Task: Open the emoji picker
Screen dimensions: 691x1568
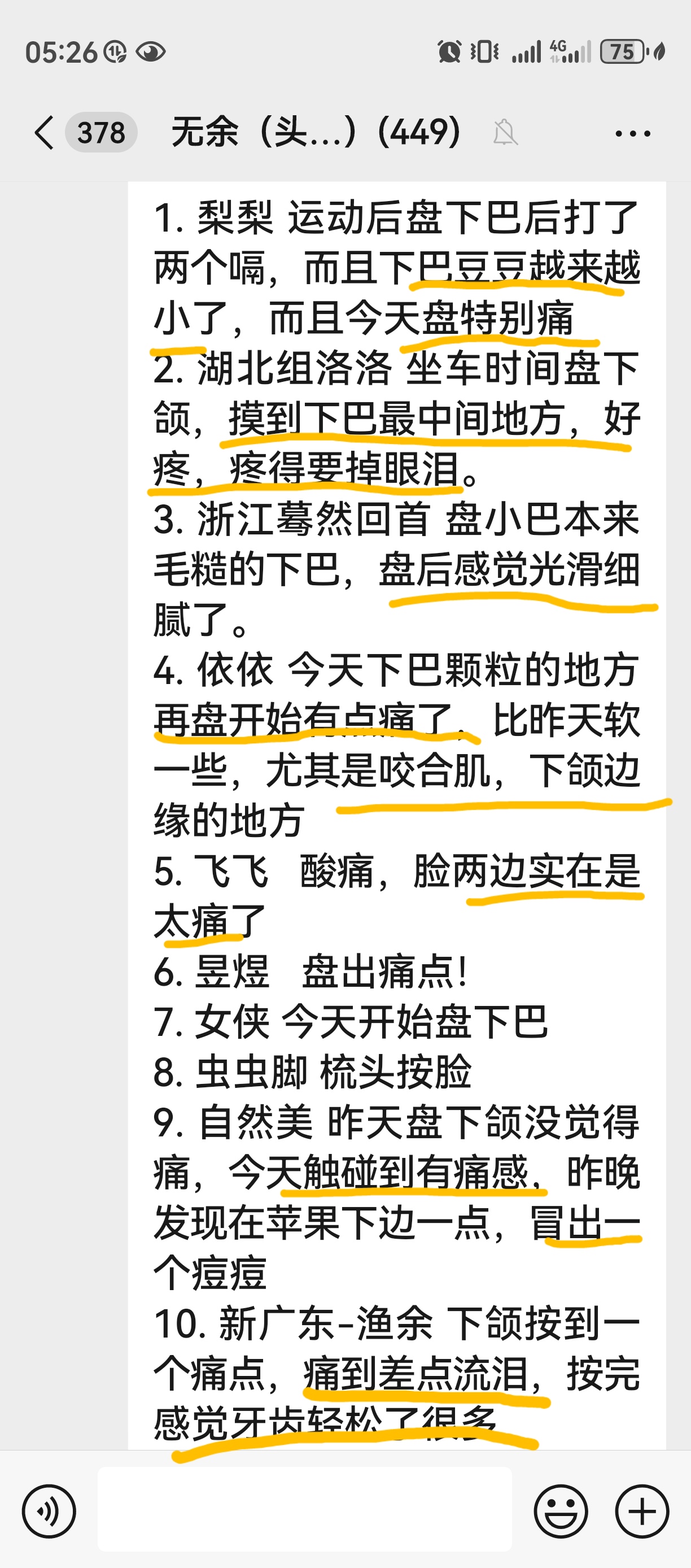Action: pyautogui.click(x=560, y=1512)
